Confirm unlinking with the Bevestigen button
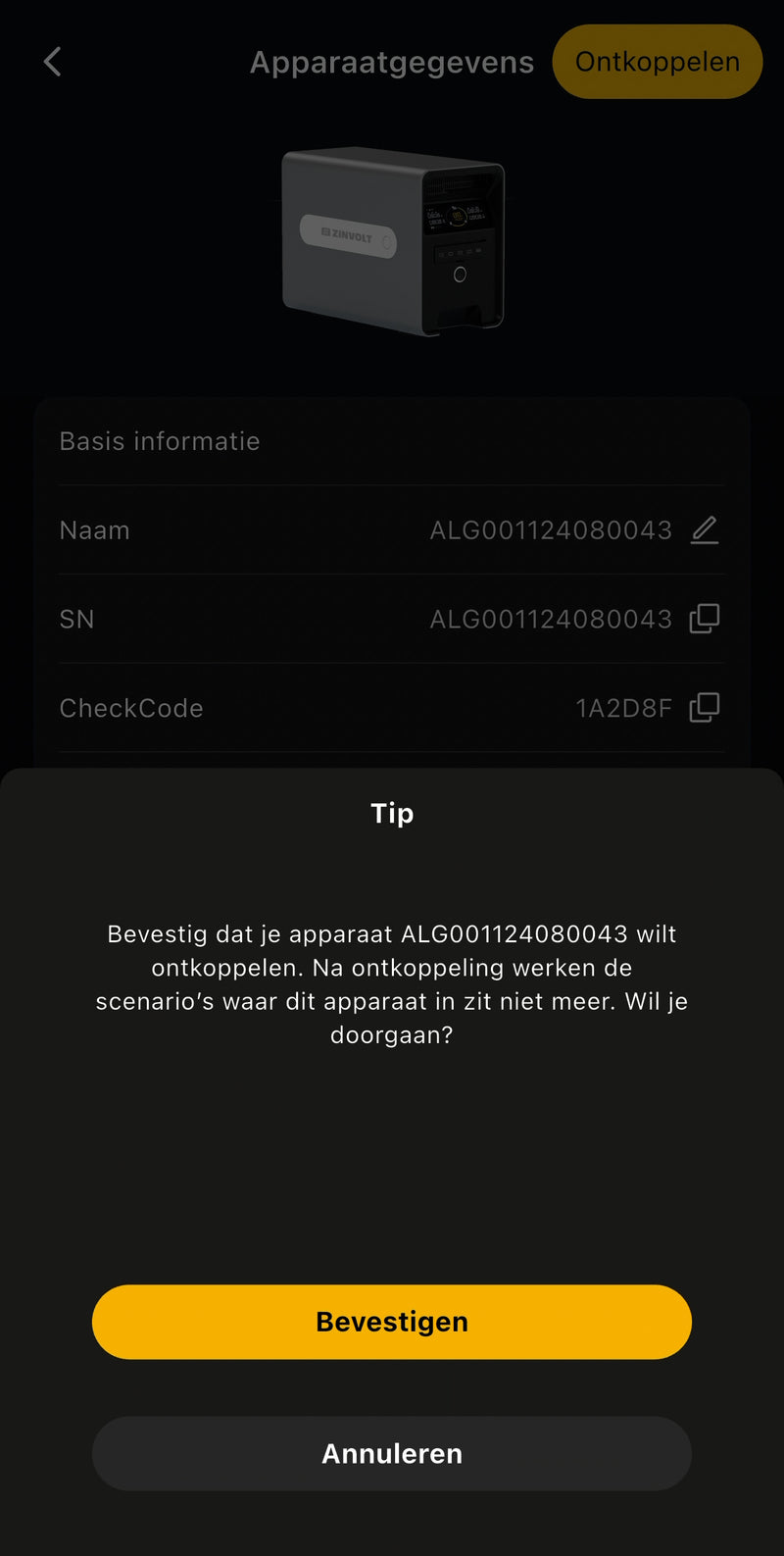This screenshot has width=784, height=1556. (x=392, y=1322)
